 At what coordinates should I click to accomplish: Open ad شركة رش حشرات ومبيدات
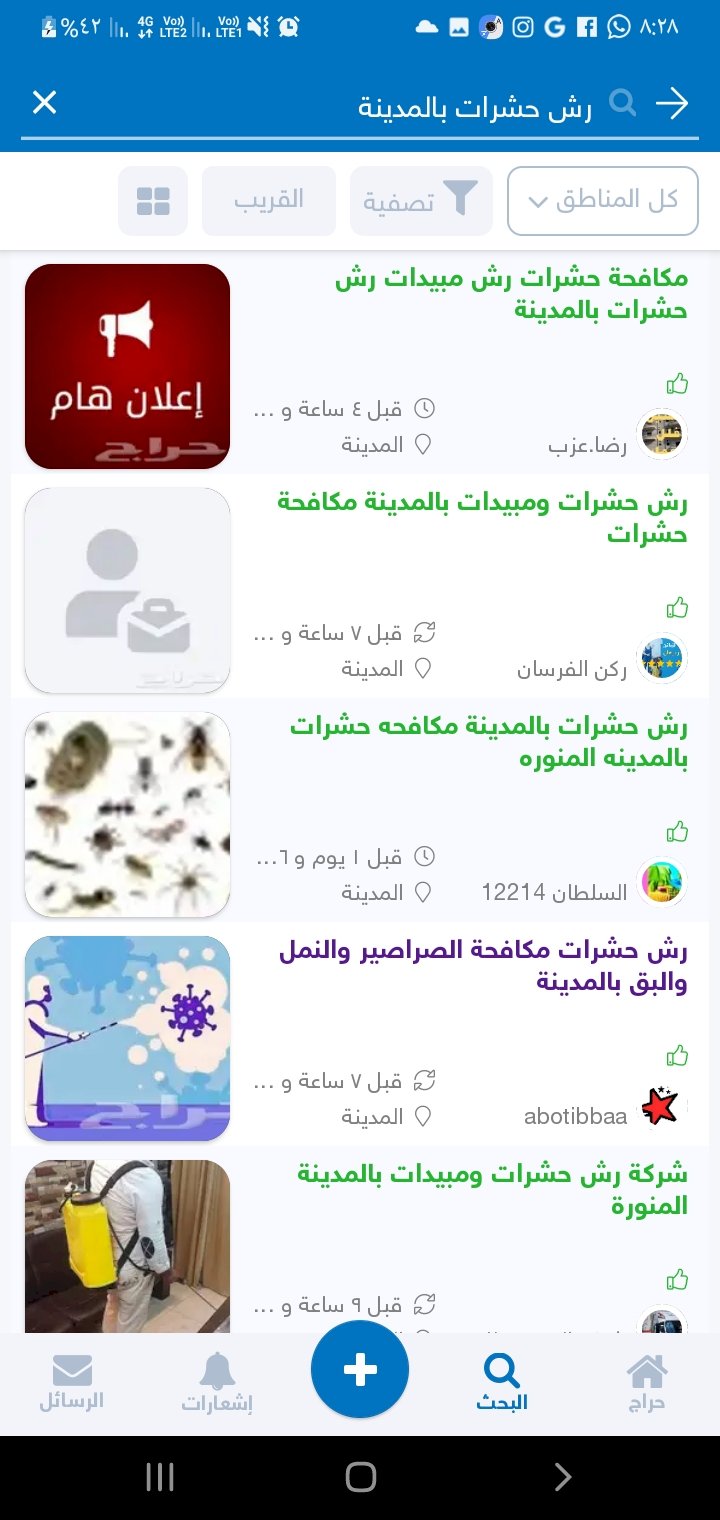(492, 1190)
